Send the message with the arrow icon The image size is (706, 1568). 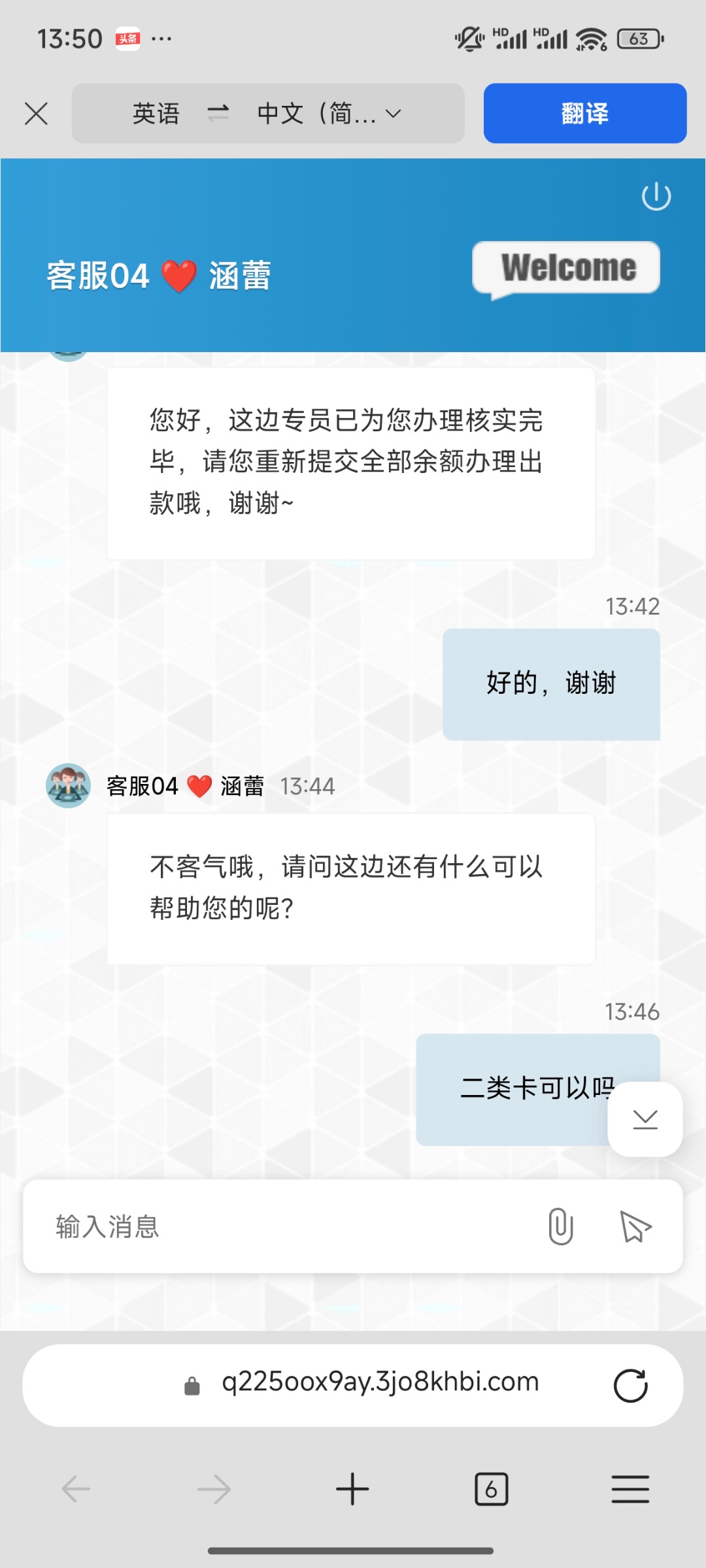(635, 1226)
